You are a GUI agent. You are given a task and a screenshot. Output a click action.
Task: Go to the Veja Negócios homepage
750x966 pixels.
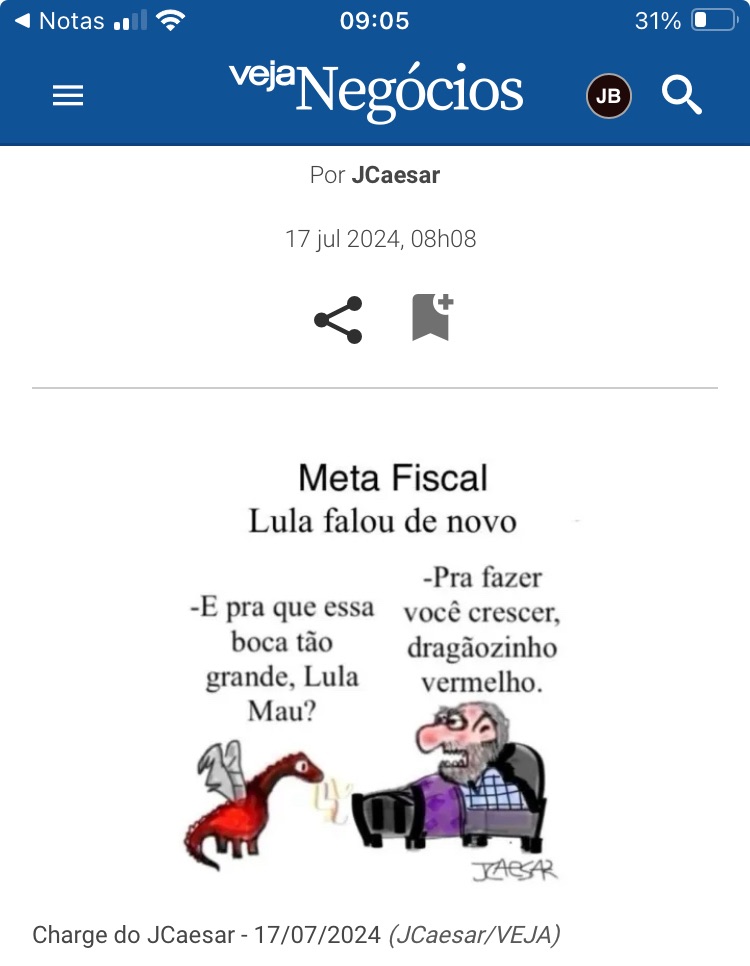click(375, 90)
